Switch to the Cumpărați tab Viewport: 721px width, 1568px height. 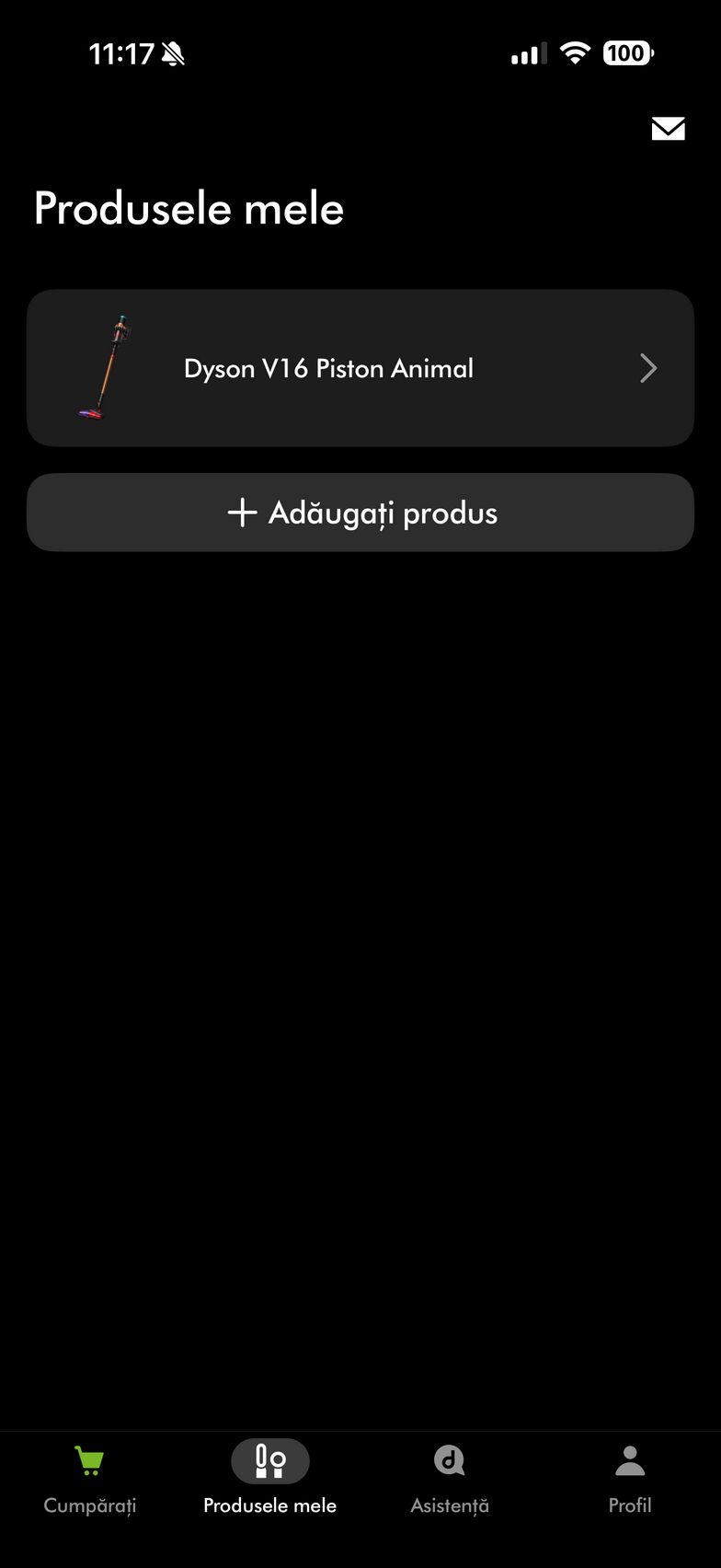point(90,1480)
